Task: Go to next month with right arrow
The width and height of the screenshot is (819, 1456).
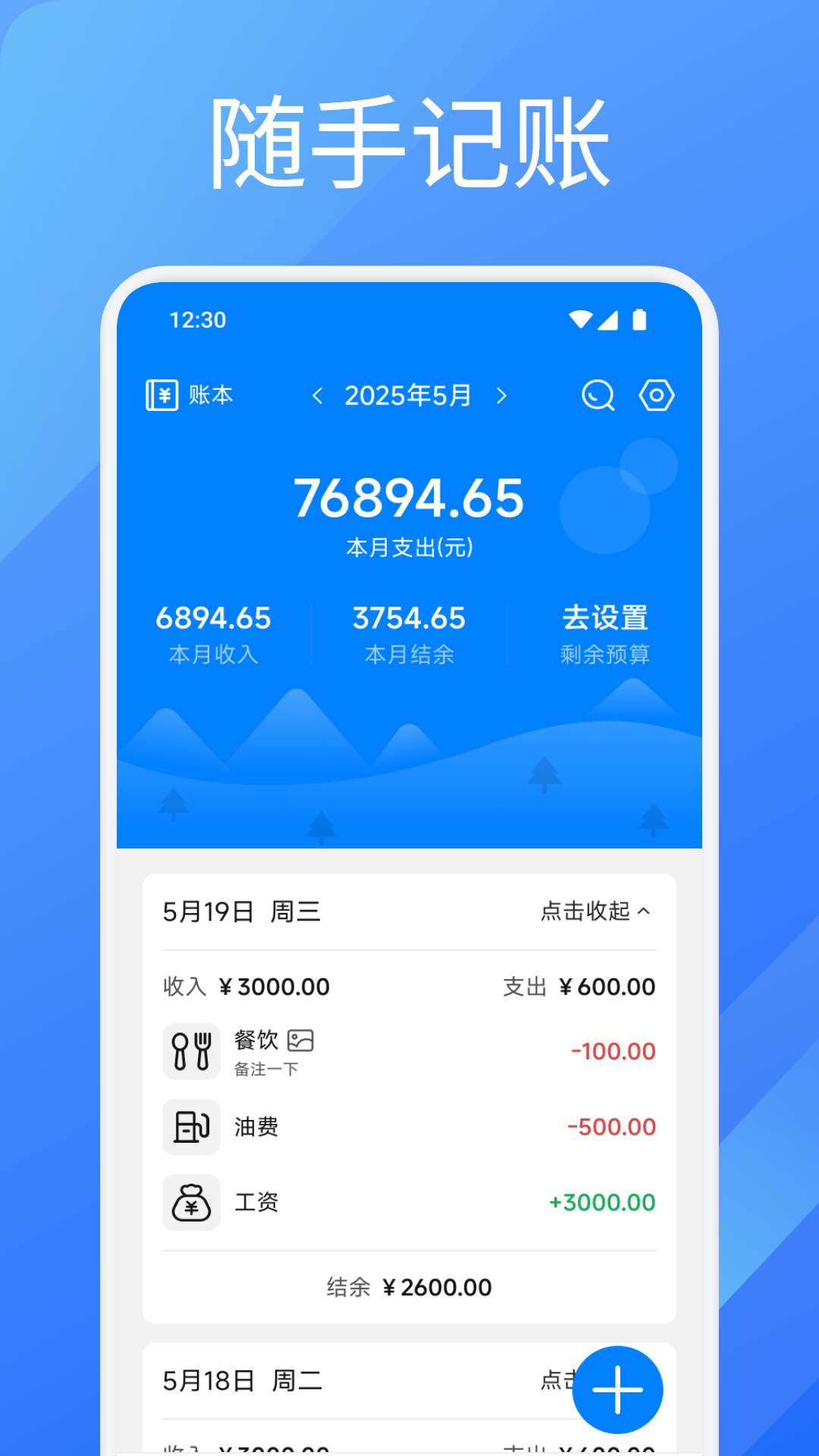Action: tap(501, 395)
